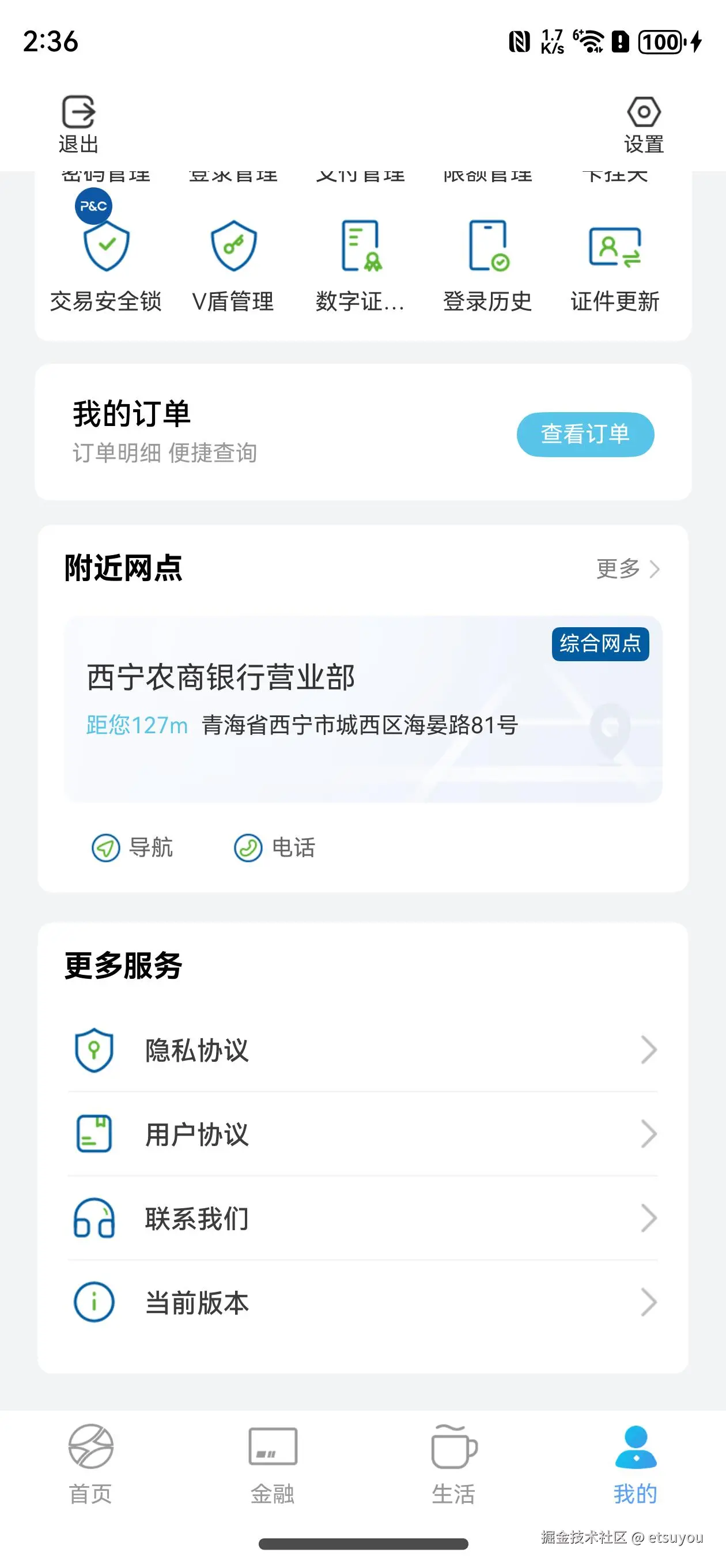
Task: Start 导航 to the branch
Action: 133,847
